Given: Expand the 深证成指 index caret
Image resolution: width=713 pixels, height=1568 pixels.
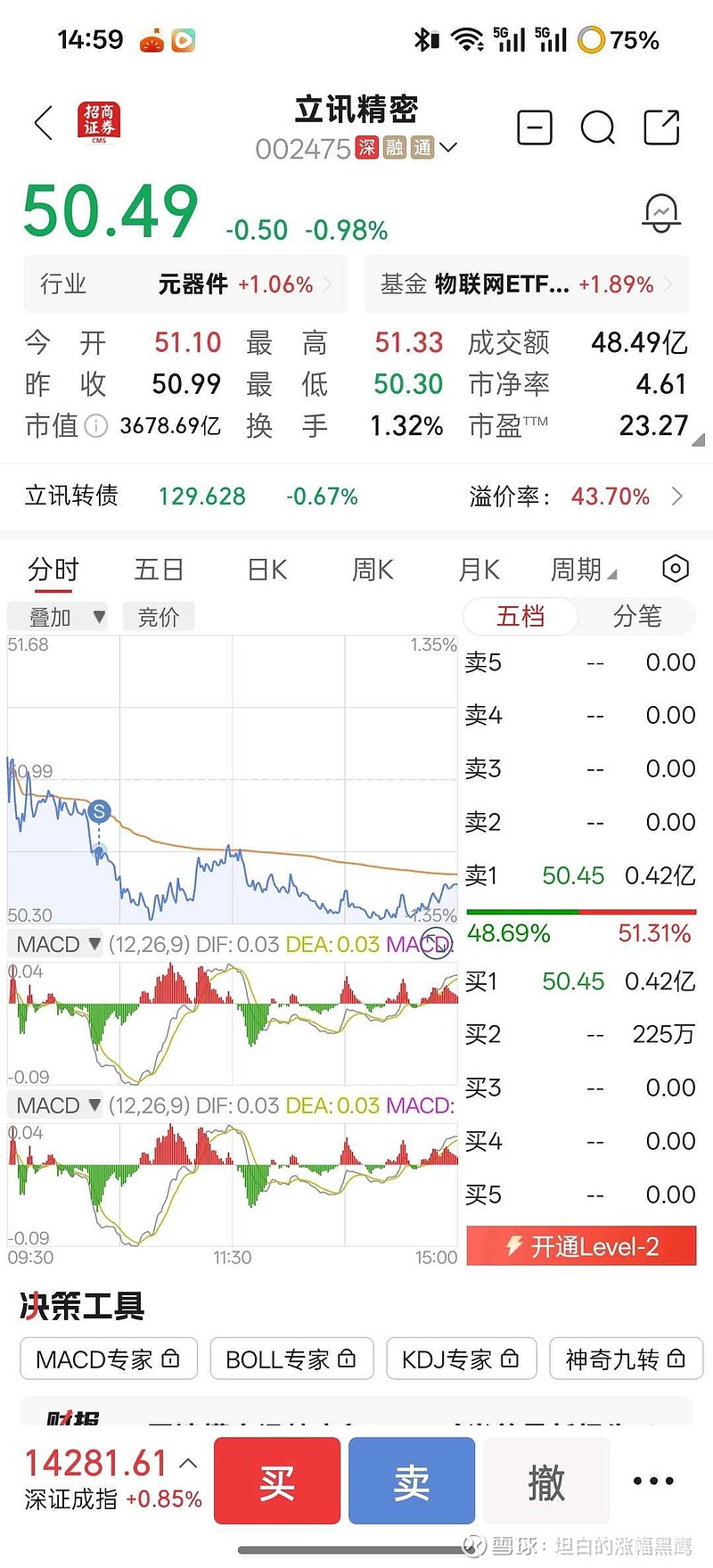Looking at the screenshot, I should [x=185, y=1463].
